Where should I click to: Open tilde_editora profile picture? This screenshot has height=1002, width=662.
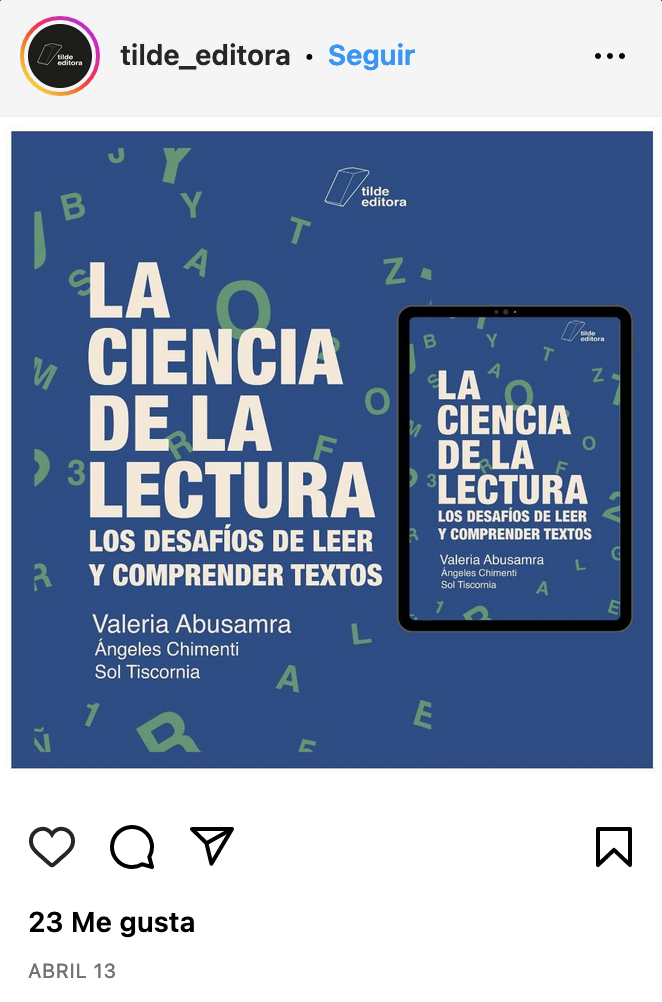coord(60,56)
